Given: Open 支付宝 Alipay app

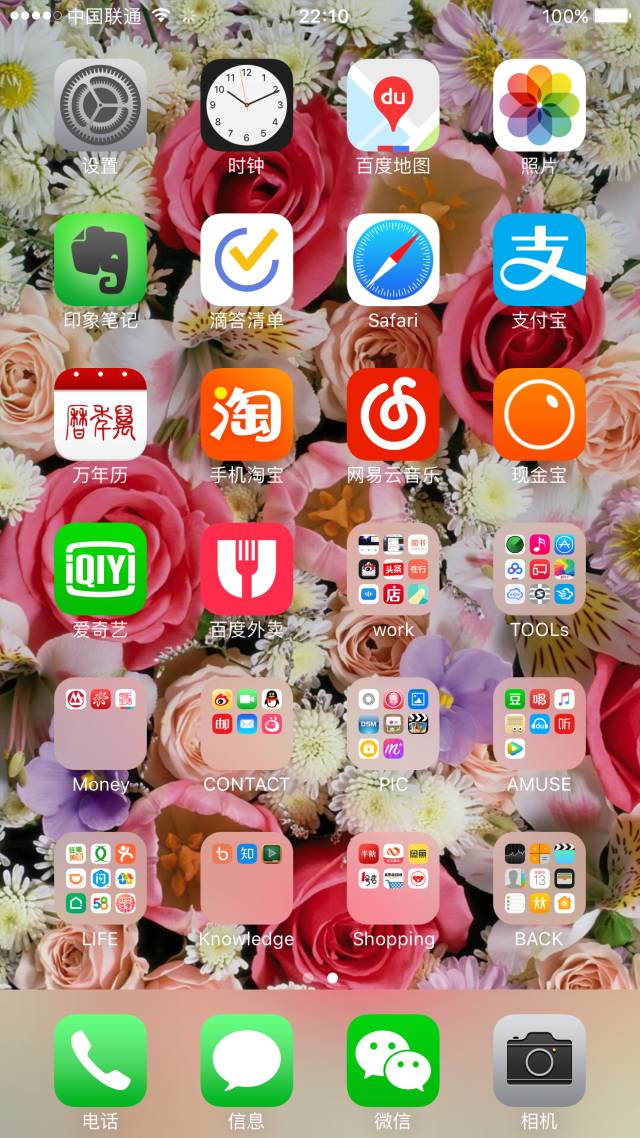Looking at the screenshot, I should [x=539, y=260].
